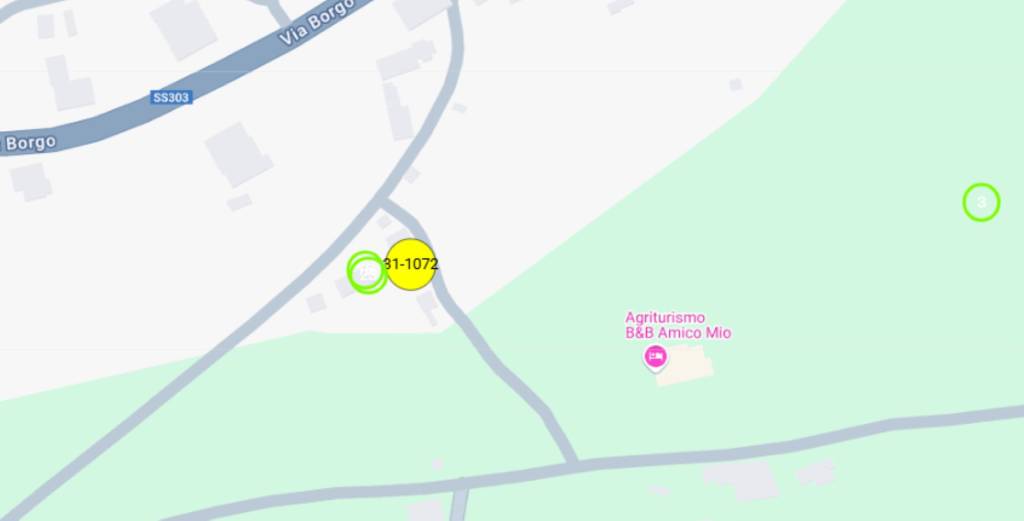Select the yellow marker labeled 31-1072
This screenshot has height=521, width=1024.
coord(410,265)
